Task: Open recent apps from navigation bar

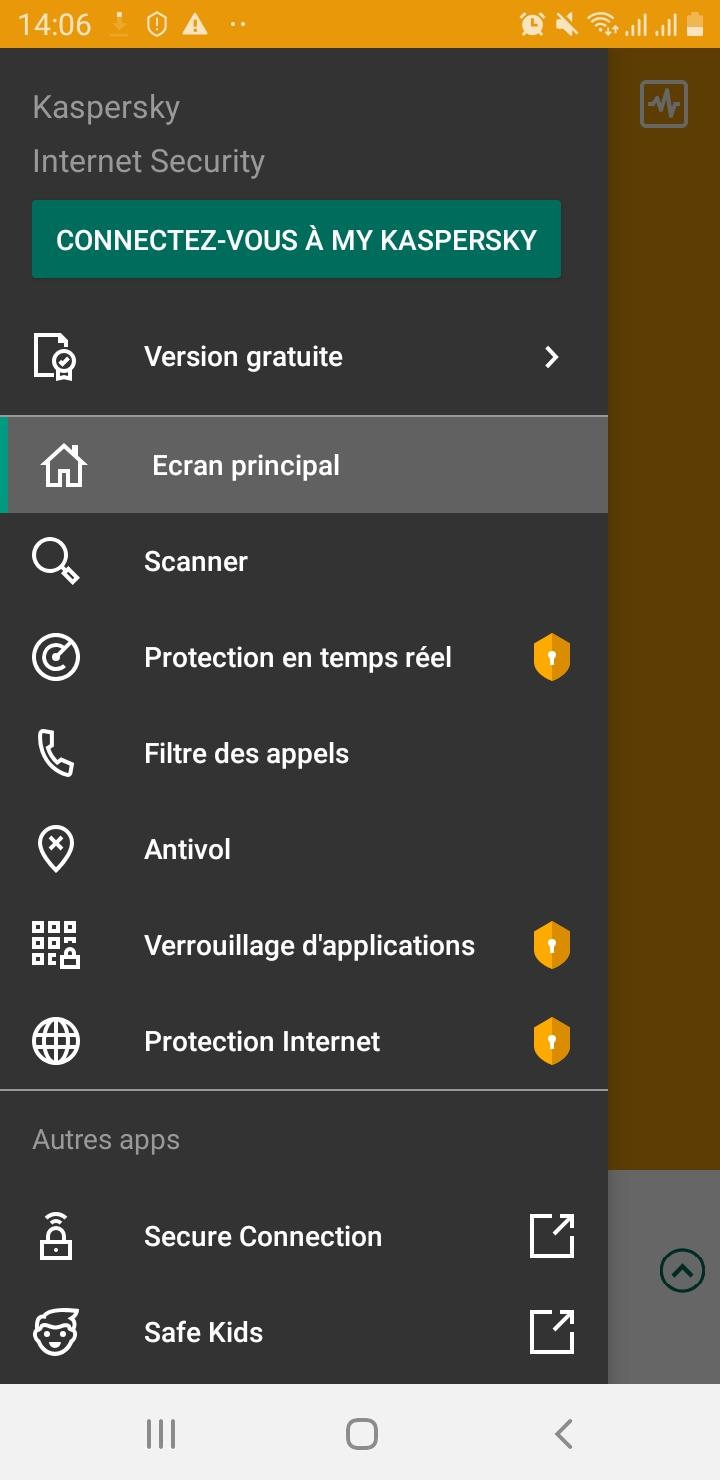Action: [x=161, y=1434]
